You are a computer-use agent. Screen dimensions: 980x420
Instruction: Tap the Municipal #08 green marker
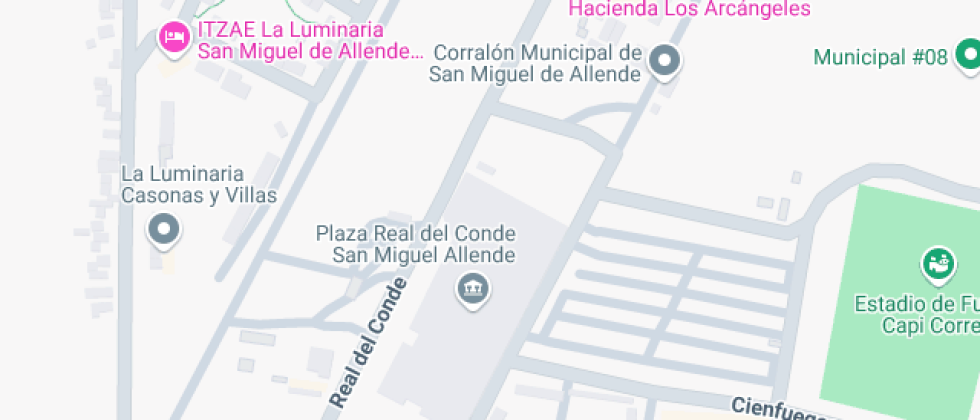[970, 56]
